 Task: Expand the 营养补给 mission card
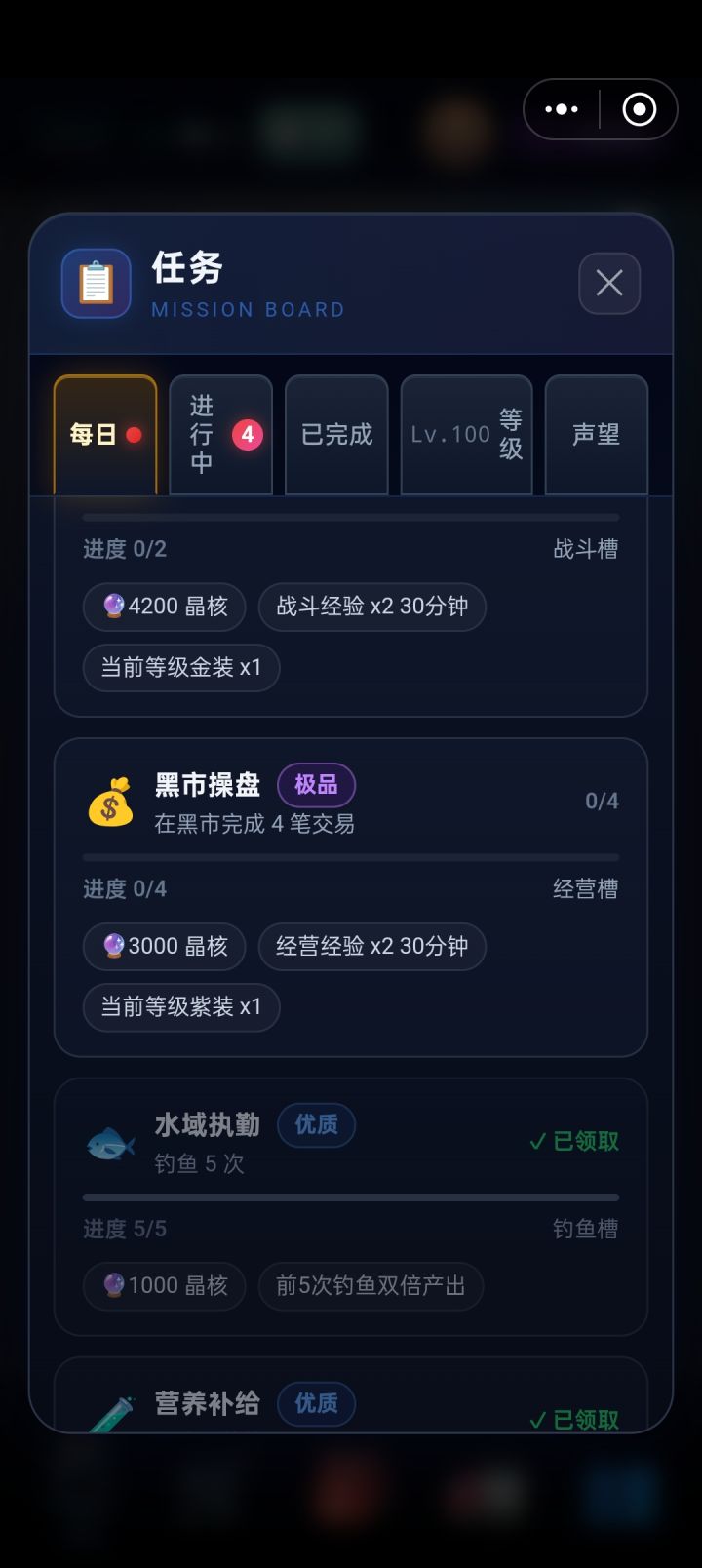tap(351, 1404)
